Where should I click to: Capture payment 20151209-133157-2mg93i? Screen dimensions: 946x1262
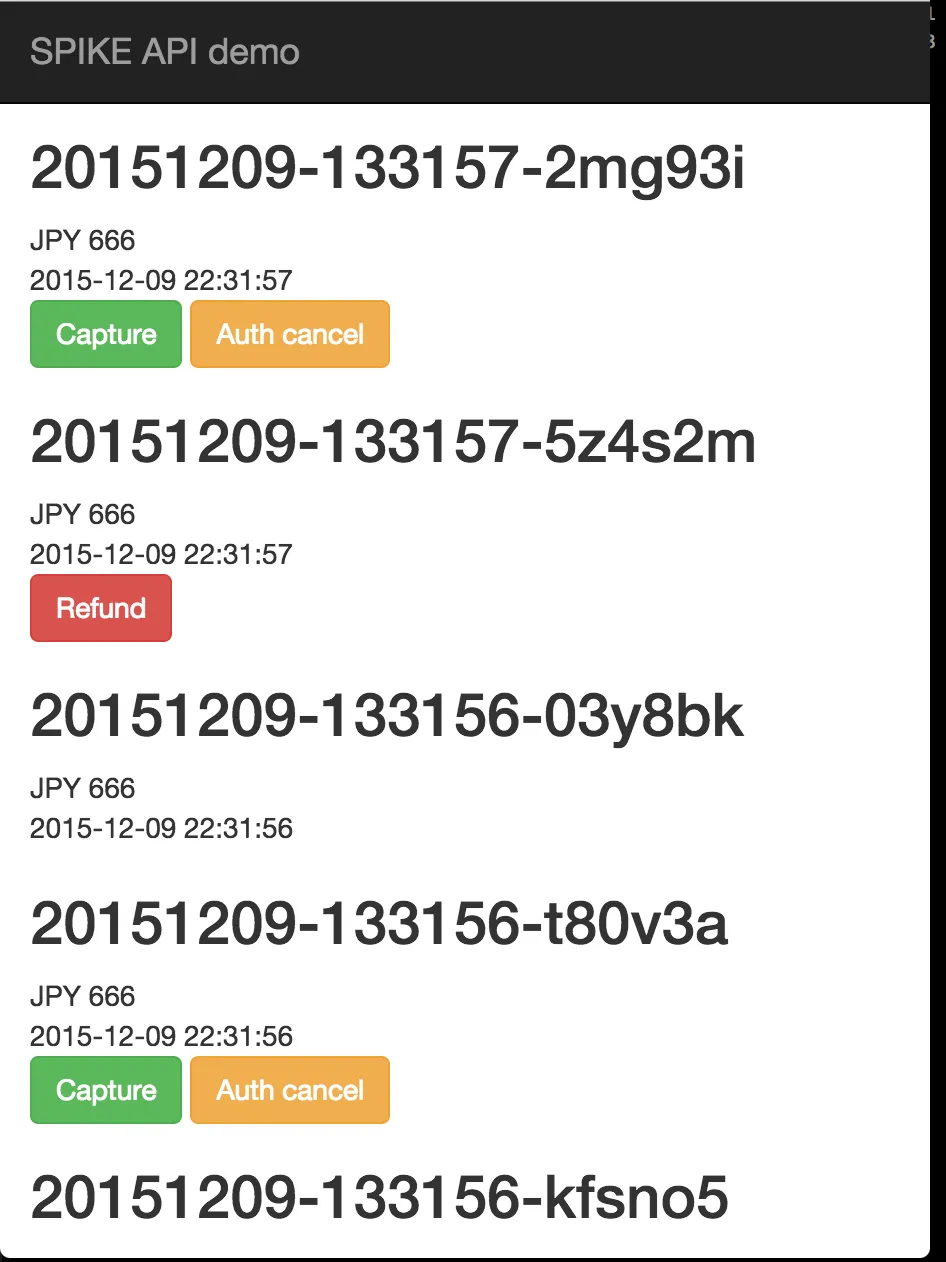tap(106, 334)
